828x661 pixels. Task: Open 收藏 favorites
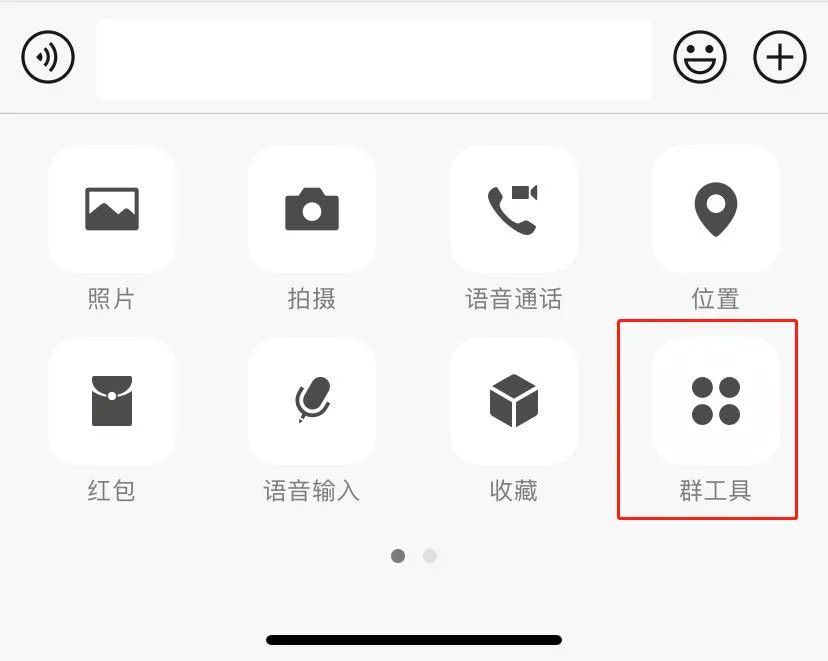pyautogui.click(x=513, y=401)
